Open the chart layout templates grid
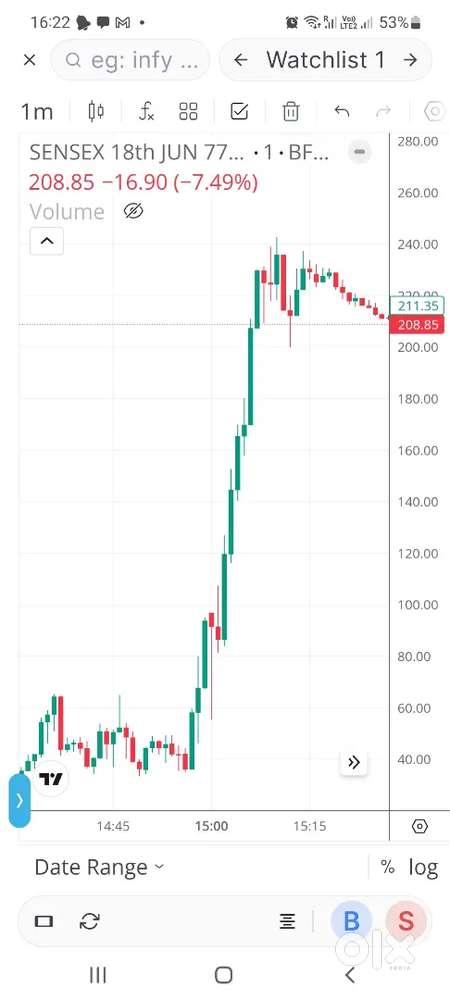The width and height of the screenshot is (450, 1000). [x=189, y=112]
